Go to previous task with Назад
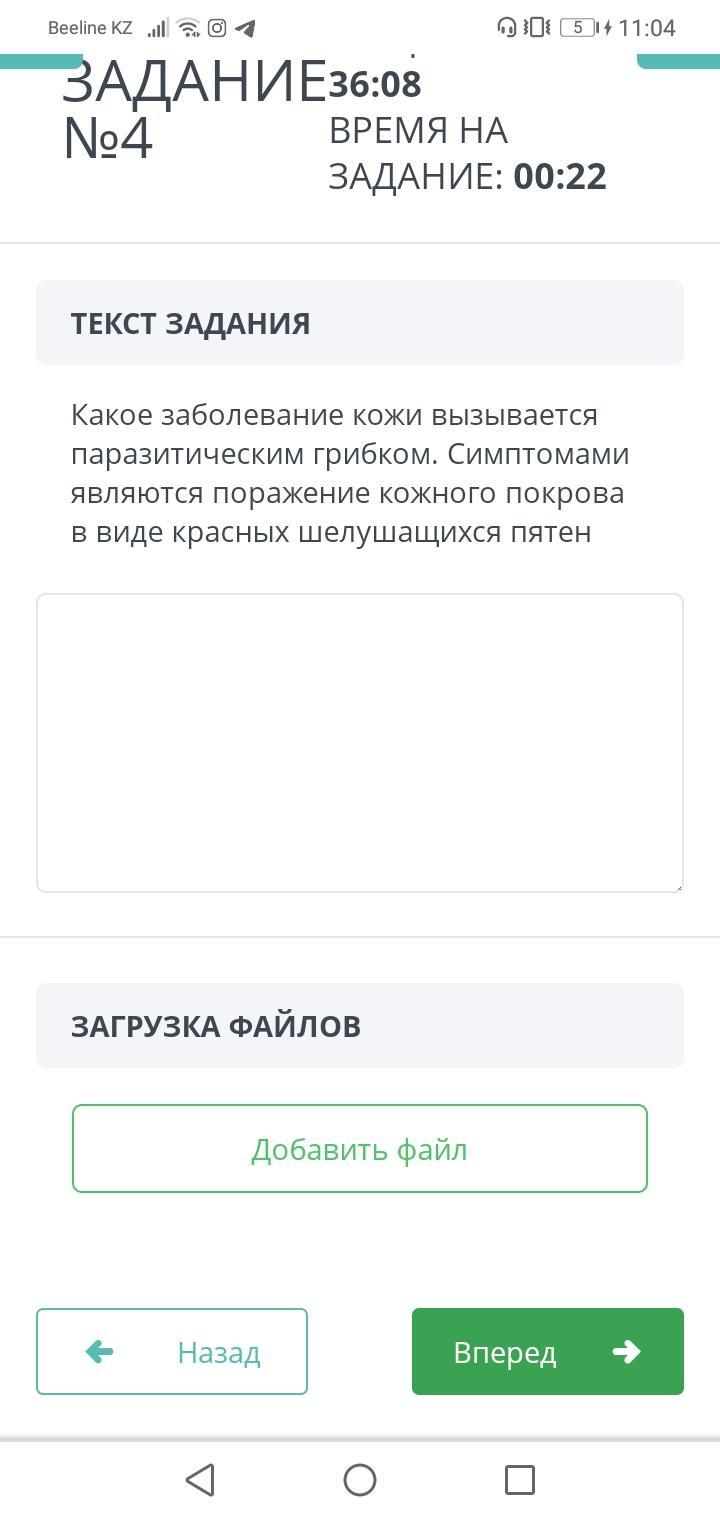This screenshot has height=1520, width=720. pos(172,1351)
